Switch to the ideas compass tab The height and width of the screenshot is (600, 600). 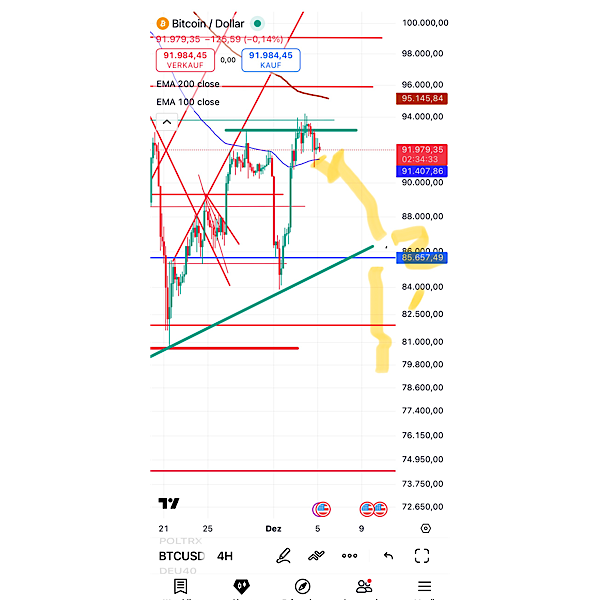(x=302, y=586)
